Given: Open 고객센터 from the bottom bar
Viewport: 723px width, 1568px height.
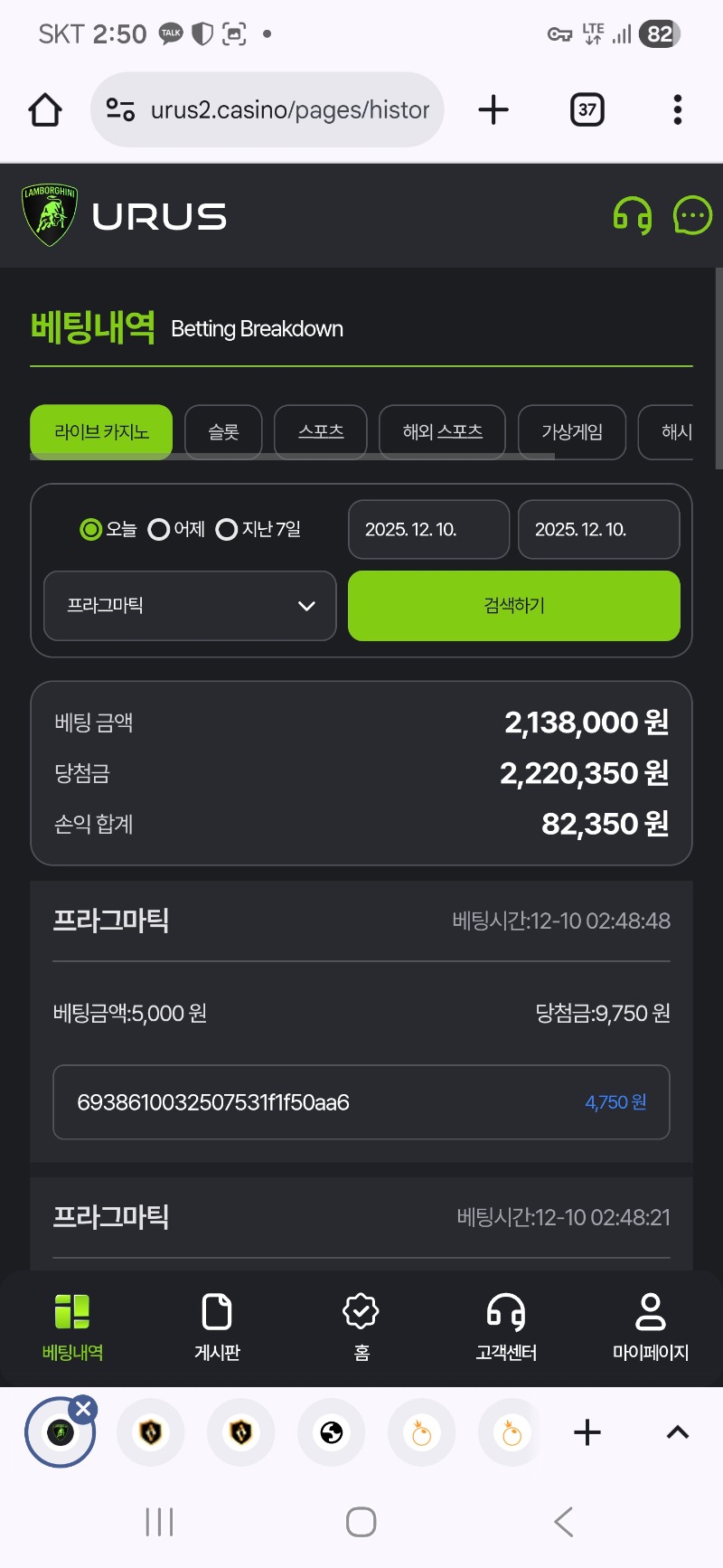Looking at the screenshot, I should (505, 1326).
